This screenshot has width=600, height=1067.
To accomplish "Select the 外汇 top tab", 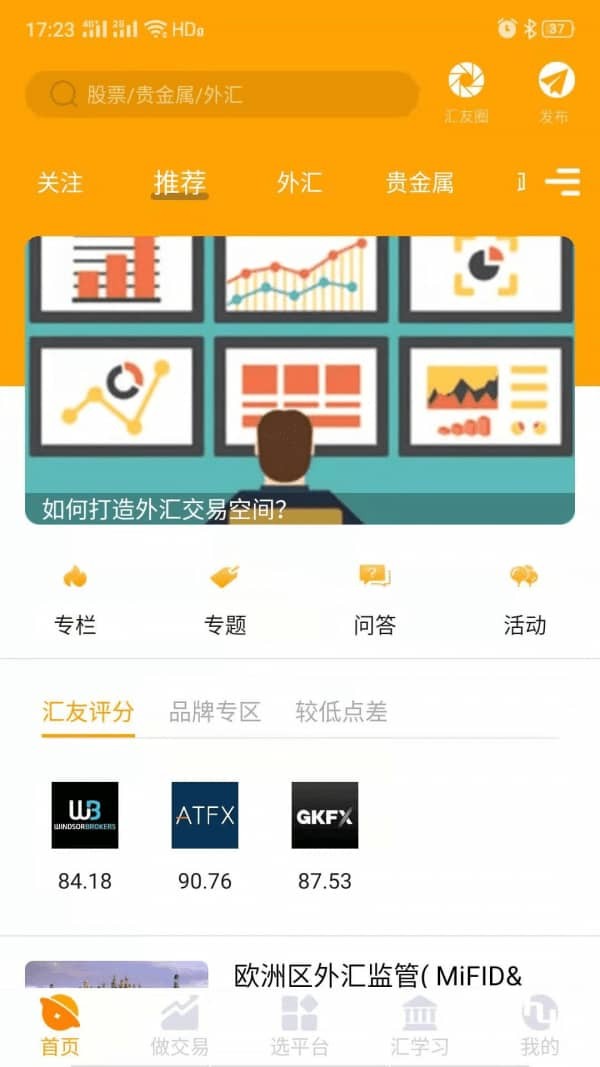I will 299,183.
